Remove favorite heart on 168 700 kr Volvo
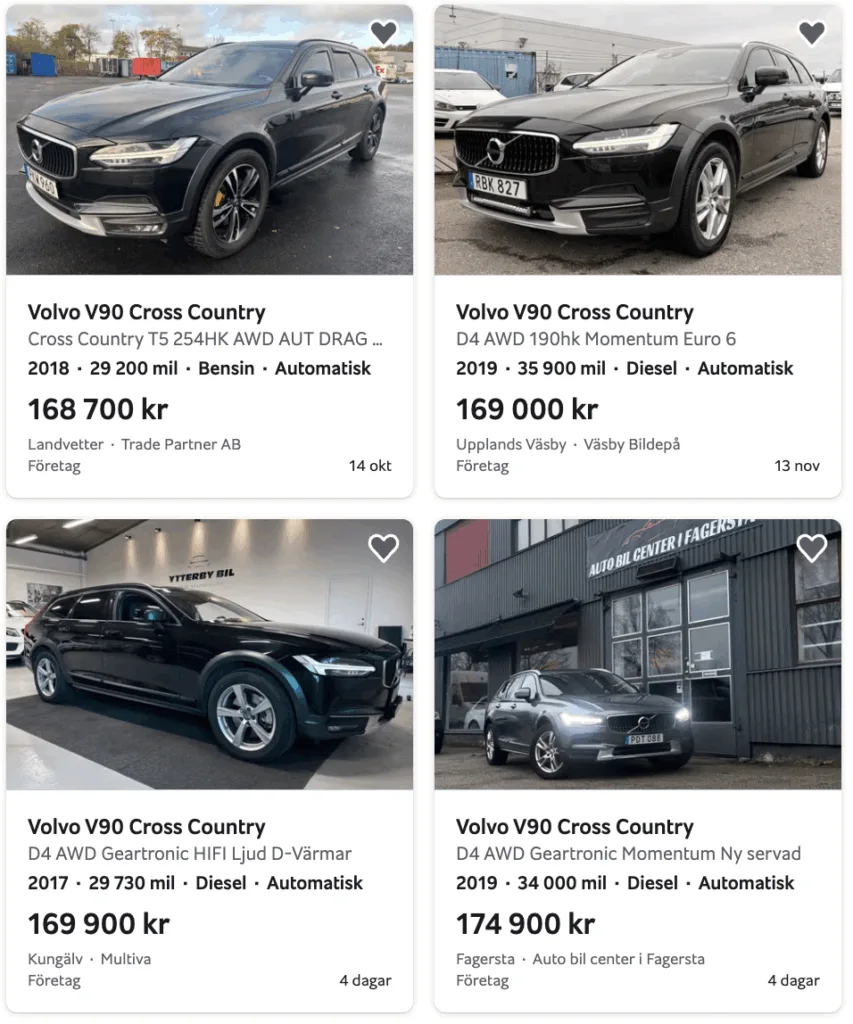Screen dimensions: 853x1024 pos(383,33)
